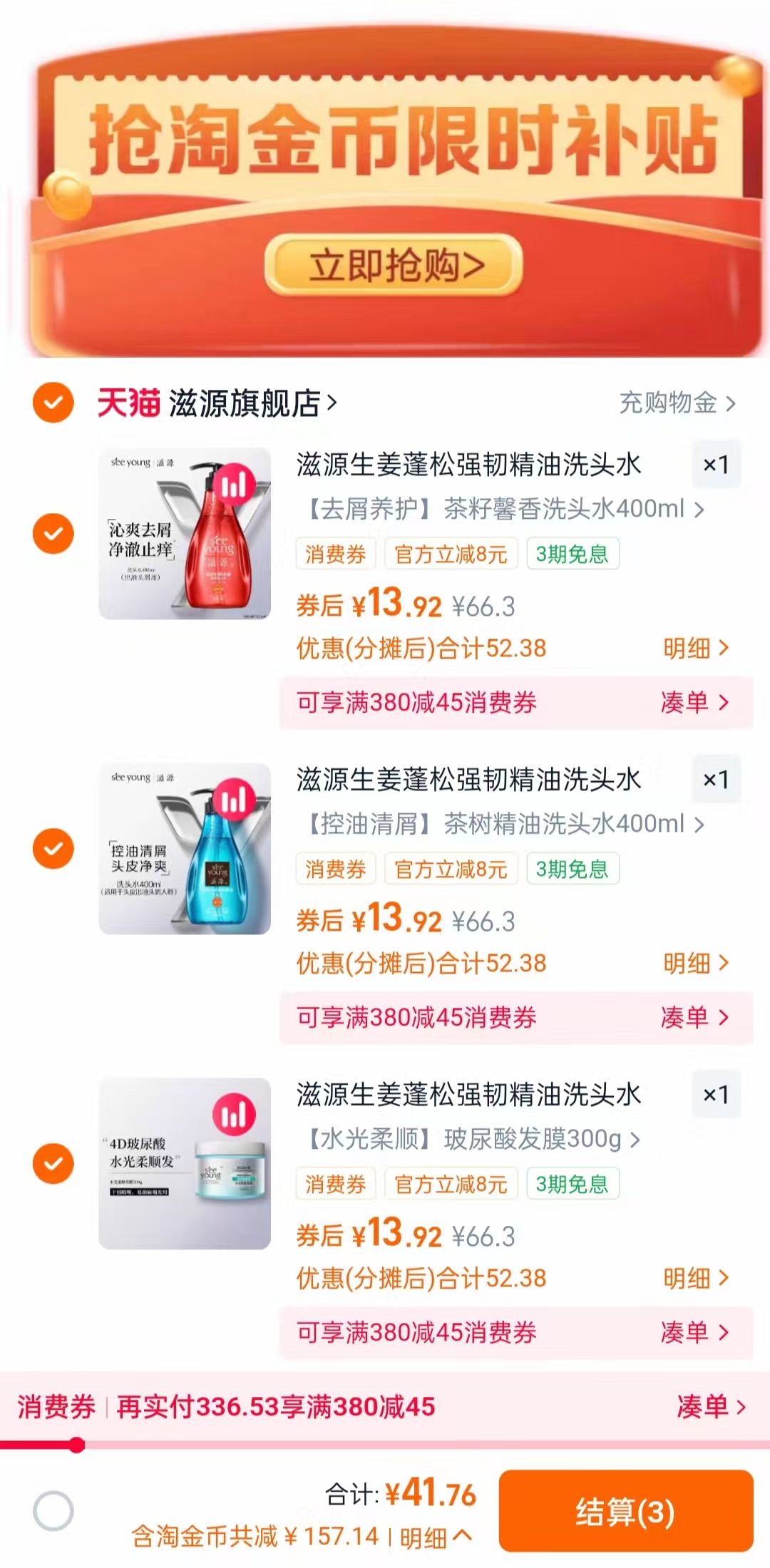Uncheck the 滋源旗舰店 store checkbox
The width and height of the screenshot is (770, 1568).
pyautogui.click(x=53, y=401)
